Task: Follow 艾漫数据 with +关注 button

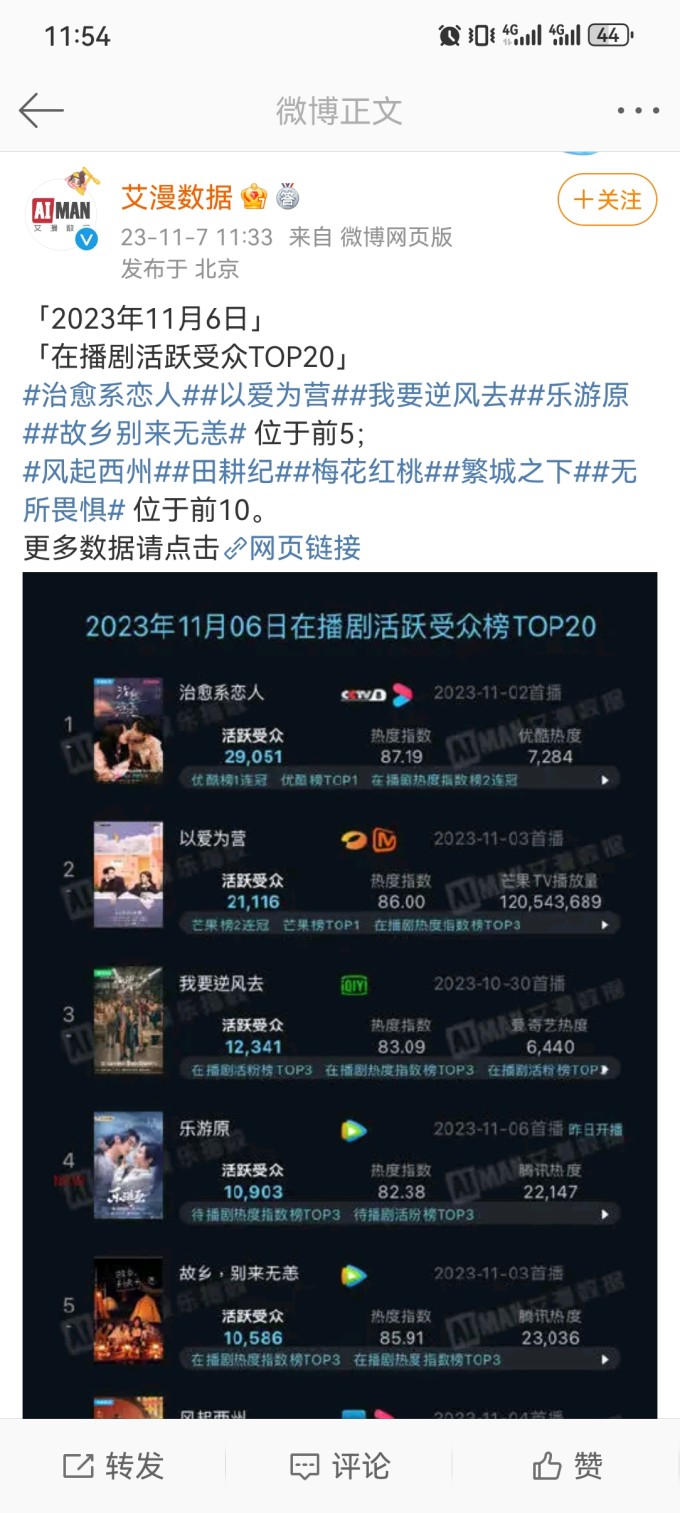Action: click(607, 200)
